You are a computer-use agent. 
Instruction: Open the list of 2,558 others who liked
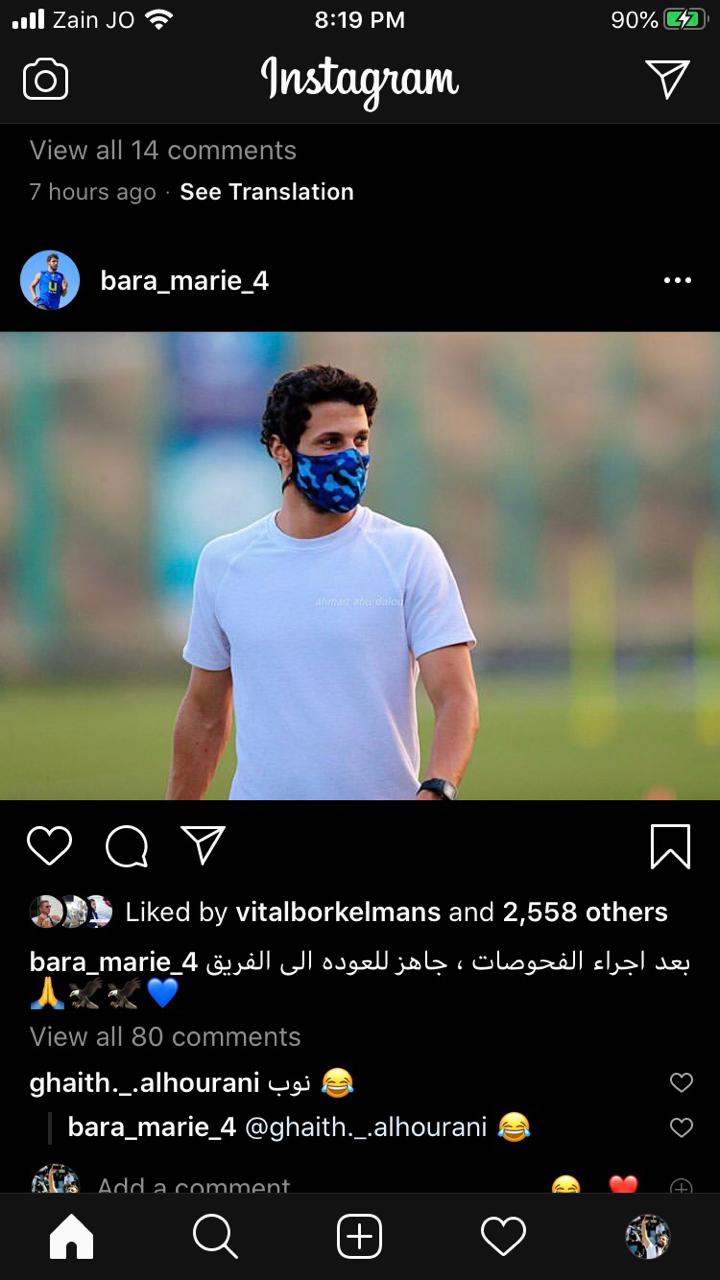pos(585,912)
